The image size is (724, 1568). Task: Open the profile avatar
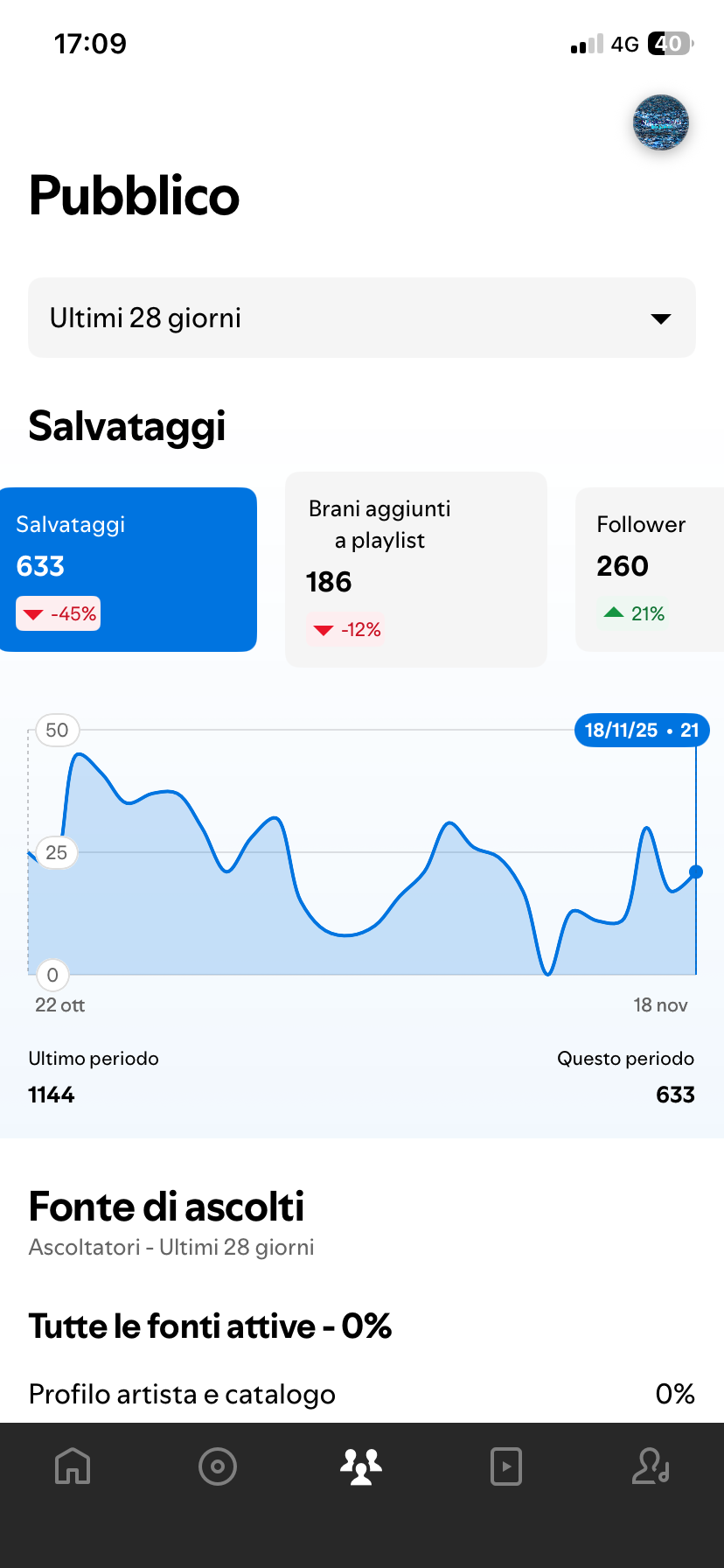[660, 122]
